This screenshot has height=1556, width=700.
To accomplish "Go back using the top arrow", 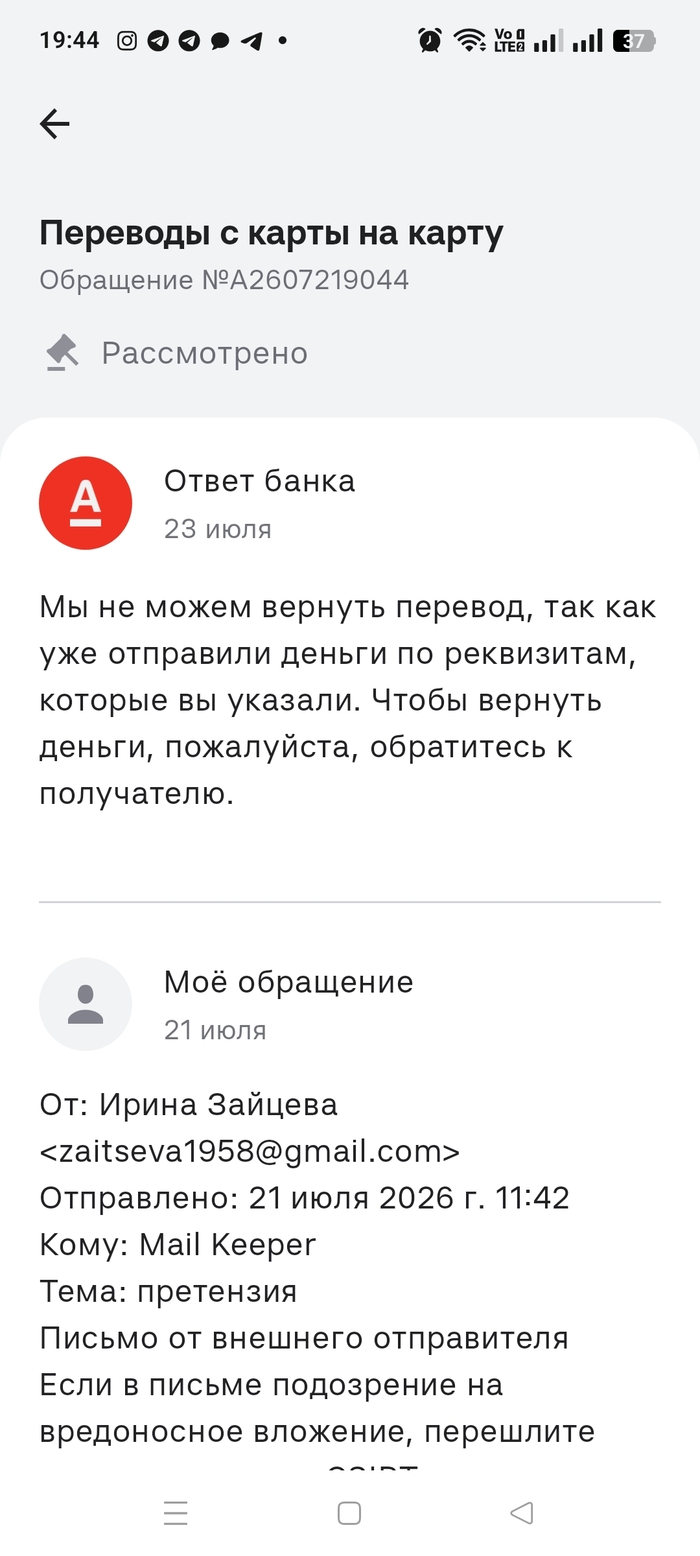I will click(x=55, y=124).
